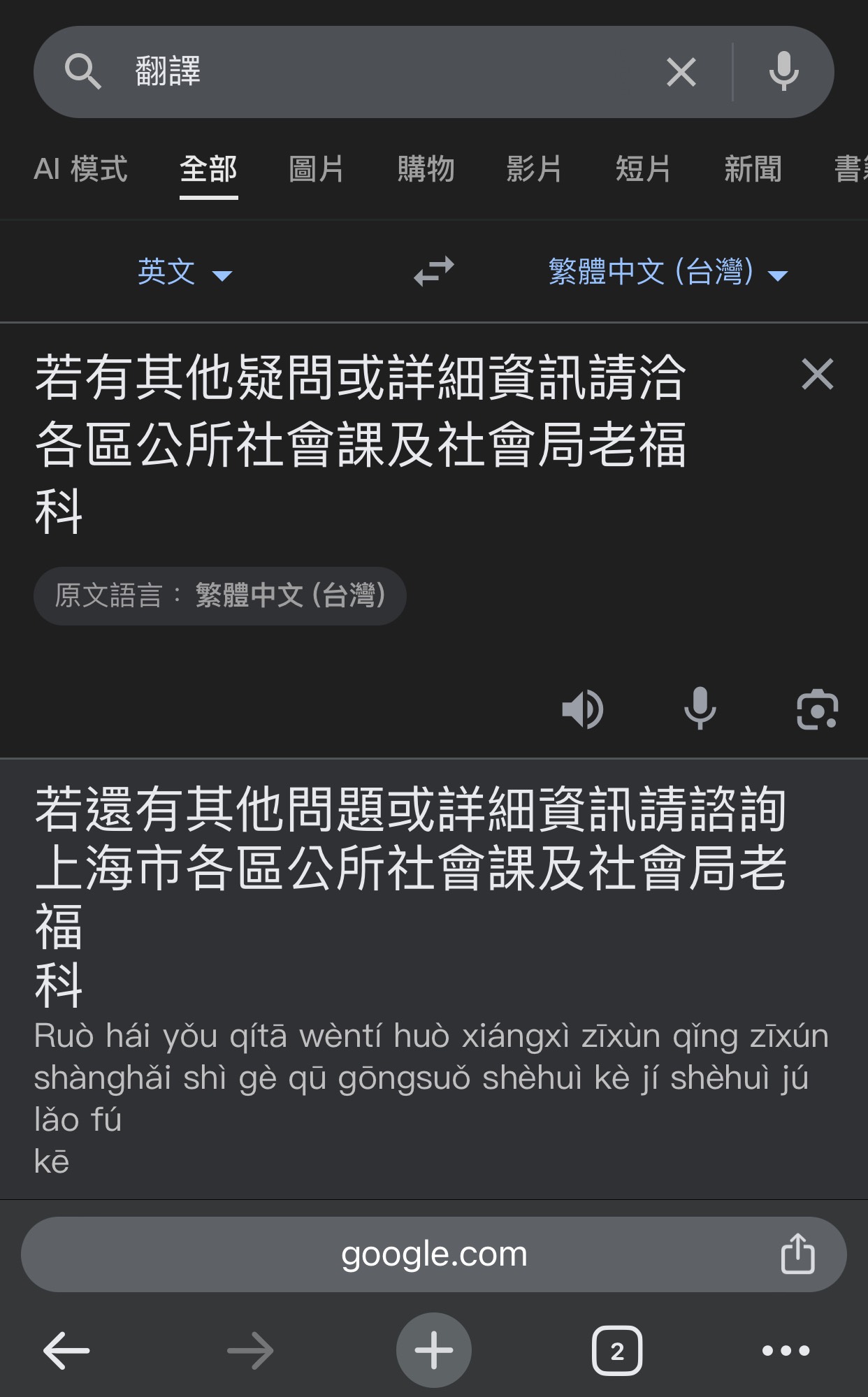The image size is (868, 1397).
Task: Clear the text to translate
Action: 817,374
